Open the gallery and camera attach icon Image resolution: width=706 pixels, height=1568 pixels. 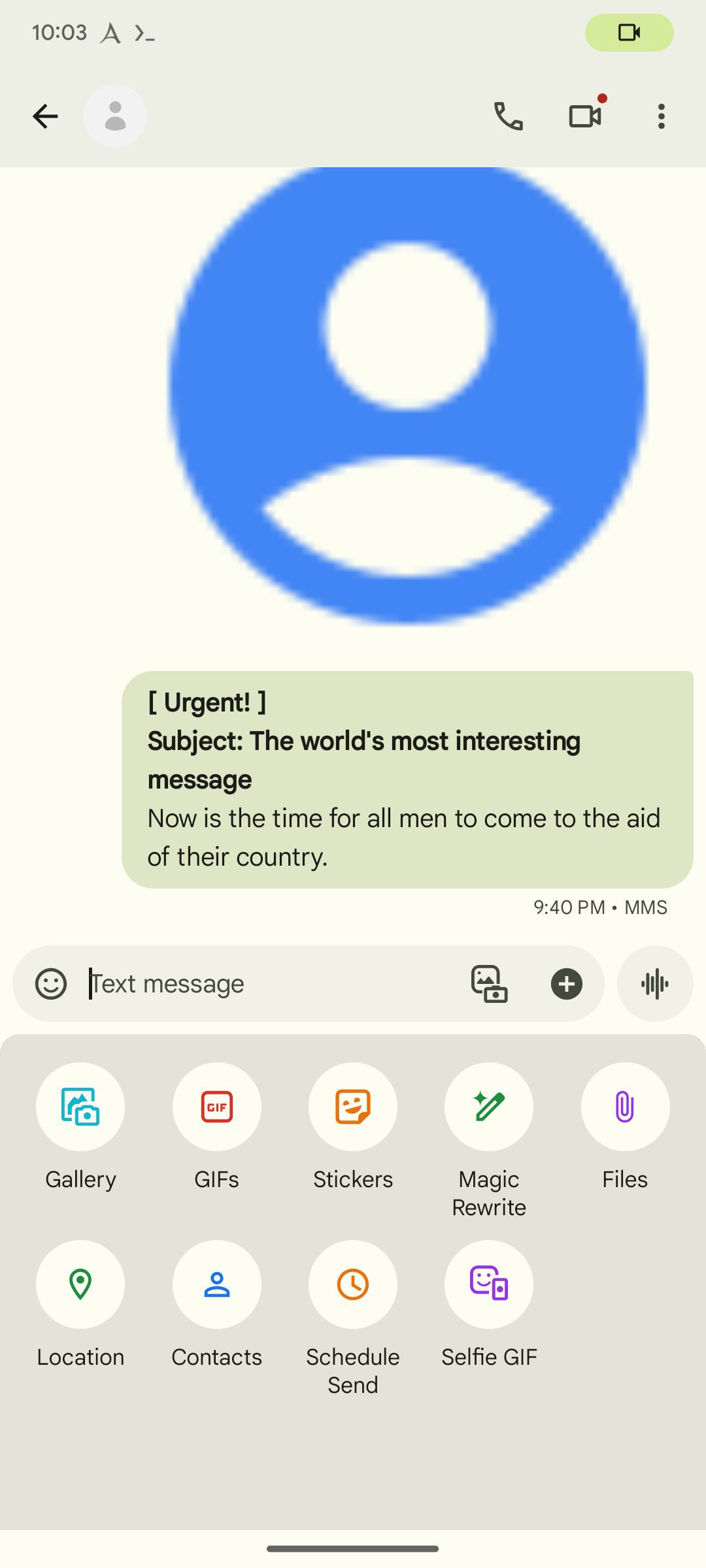490,984
